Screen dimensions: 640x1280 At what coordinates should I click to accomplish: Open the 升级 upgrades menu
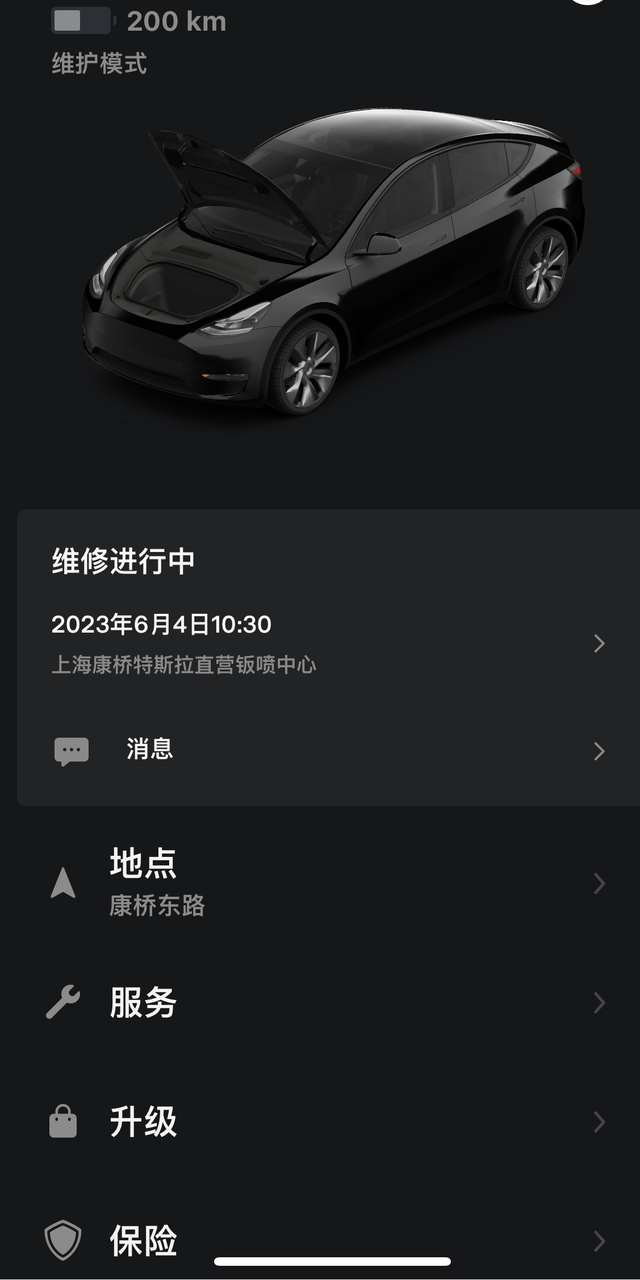pyautogui.click(x=320, y=1122)
